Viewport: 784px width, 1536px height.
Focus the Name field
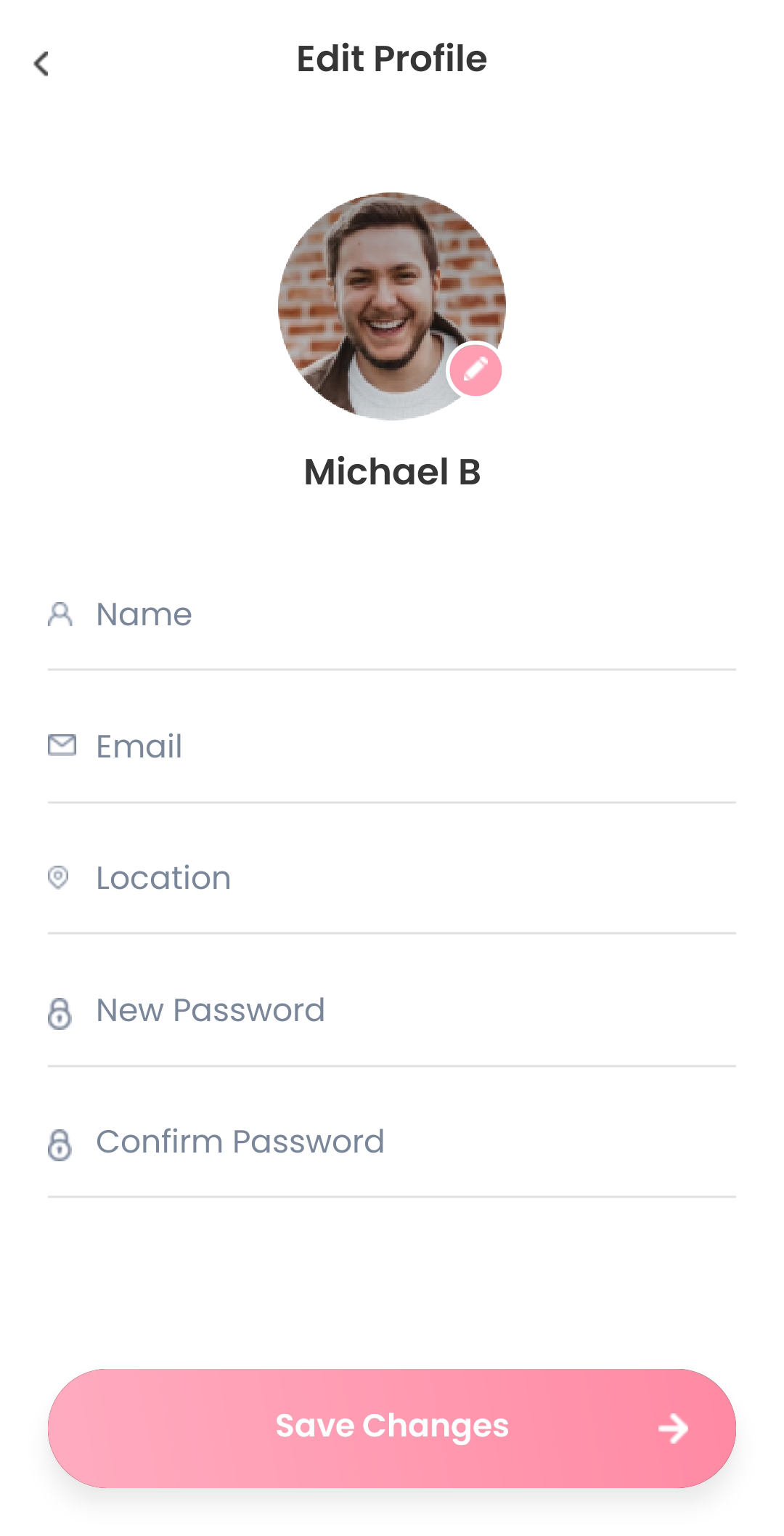pos(392,615)
